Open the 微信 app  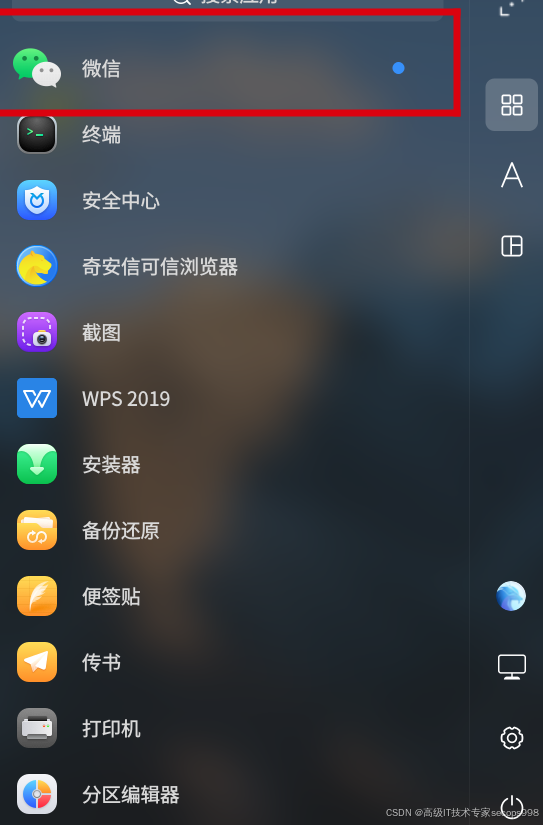coord(227,68)
